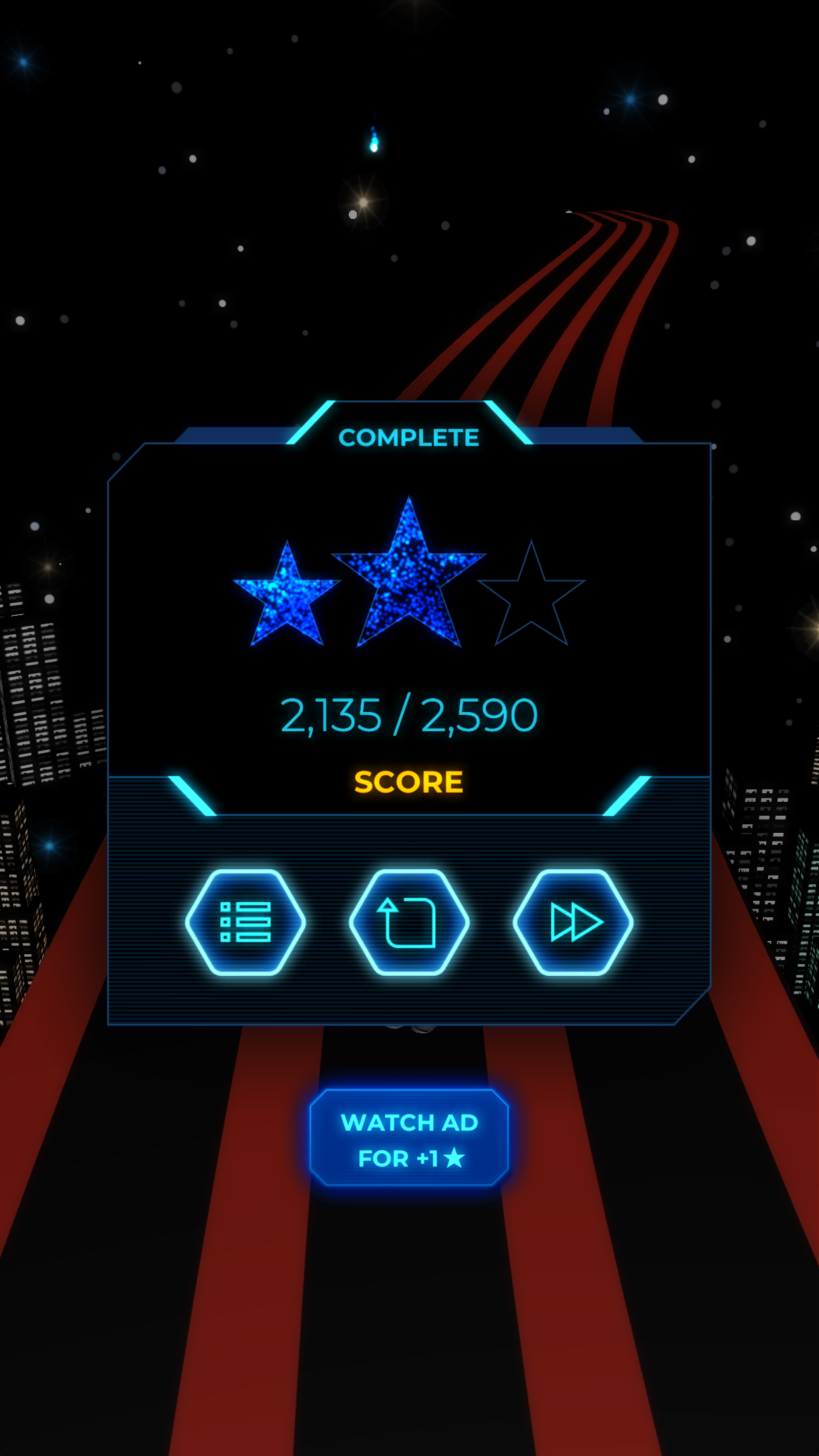Open the level list menu

pyautogui.click(x=245, y=922)
